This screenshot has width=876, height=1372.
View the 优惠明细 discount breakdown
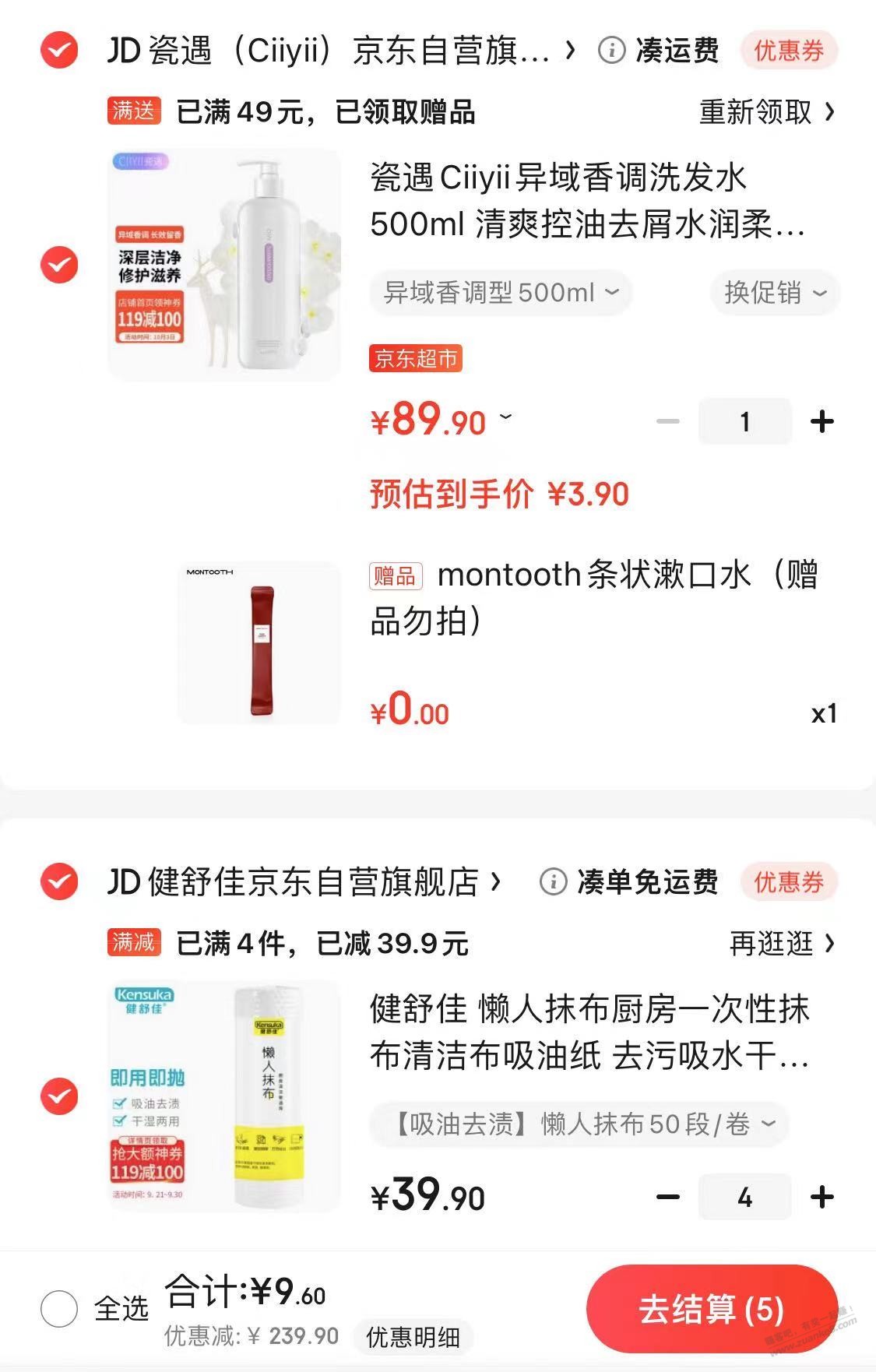pos(413,1337)
